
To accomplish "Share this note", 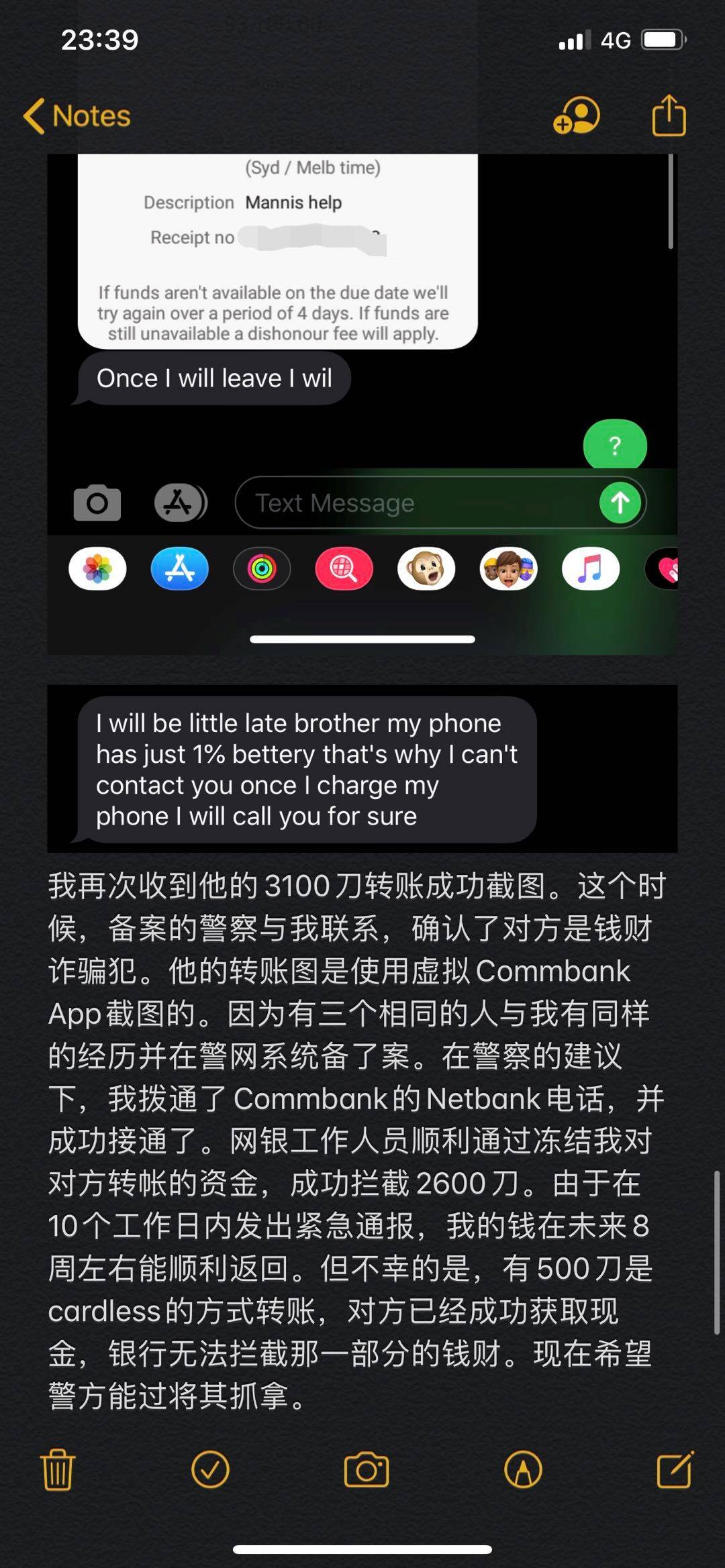I will point(669,116).
